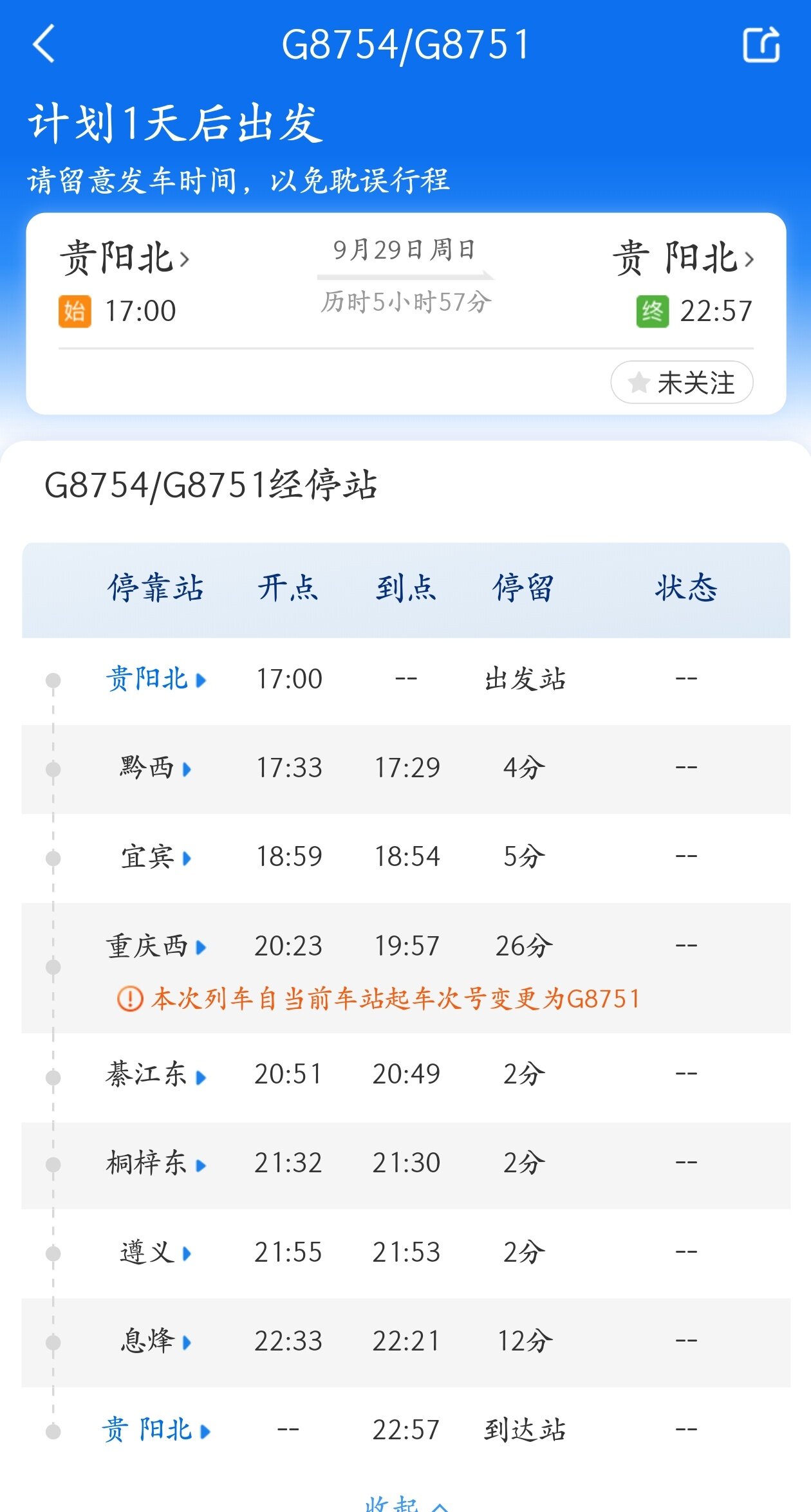811x1512 pixels.
Task: Select the 重庆西 stop row
Action: tap(406, 968)
